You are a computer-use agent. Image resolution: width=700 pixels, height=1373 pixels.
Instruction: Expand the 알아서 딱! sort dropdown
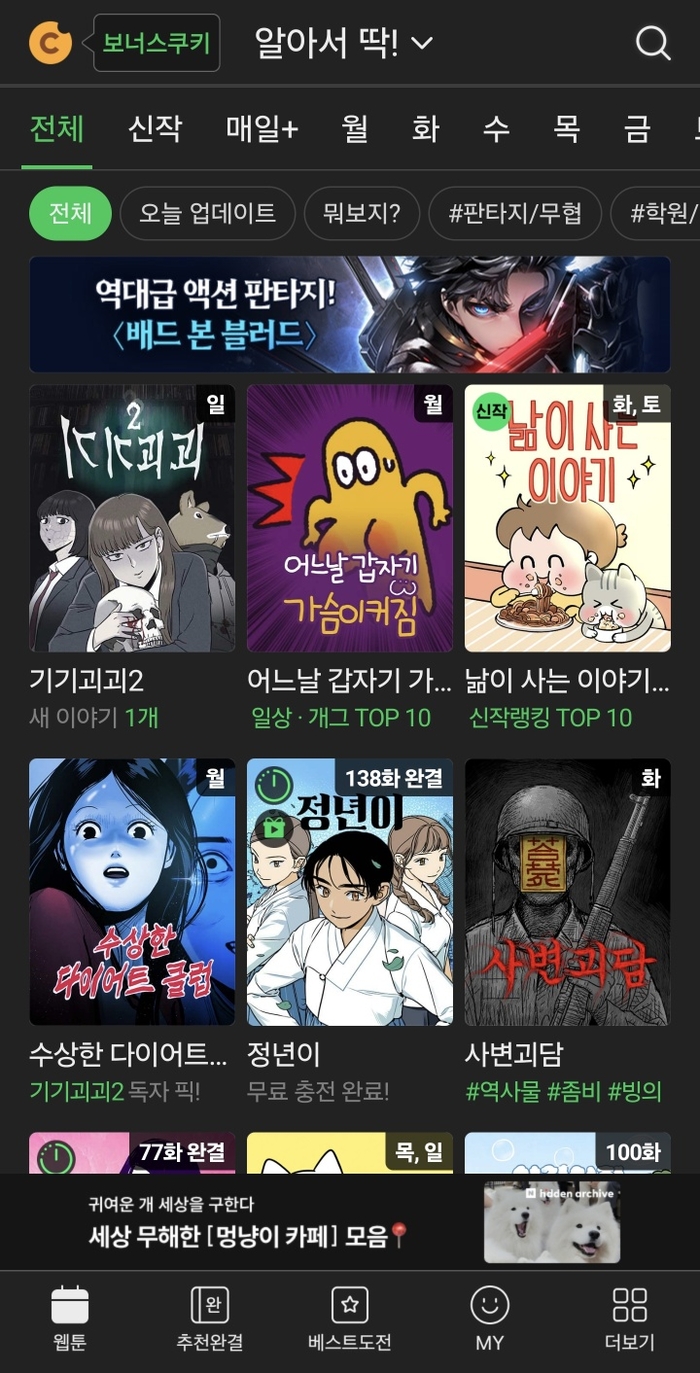click(343, 43)
